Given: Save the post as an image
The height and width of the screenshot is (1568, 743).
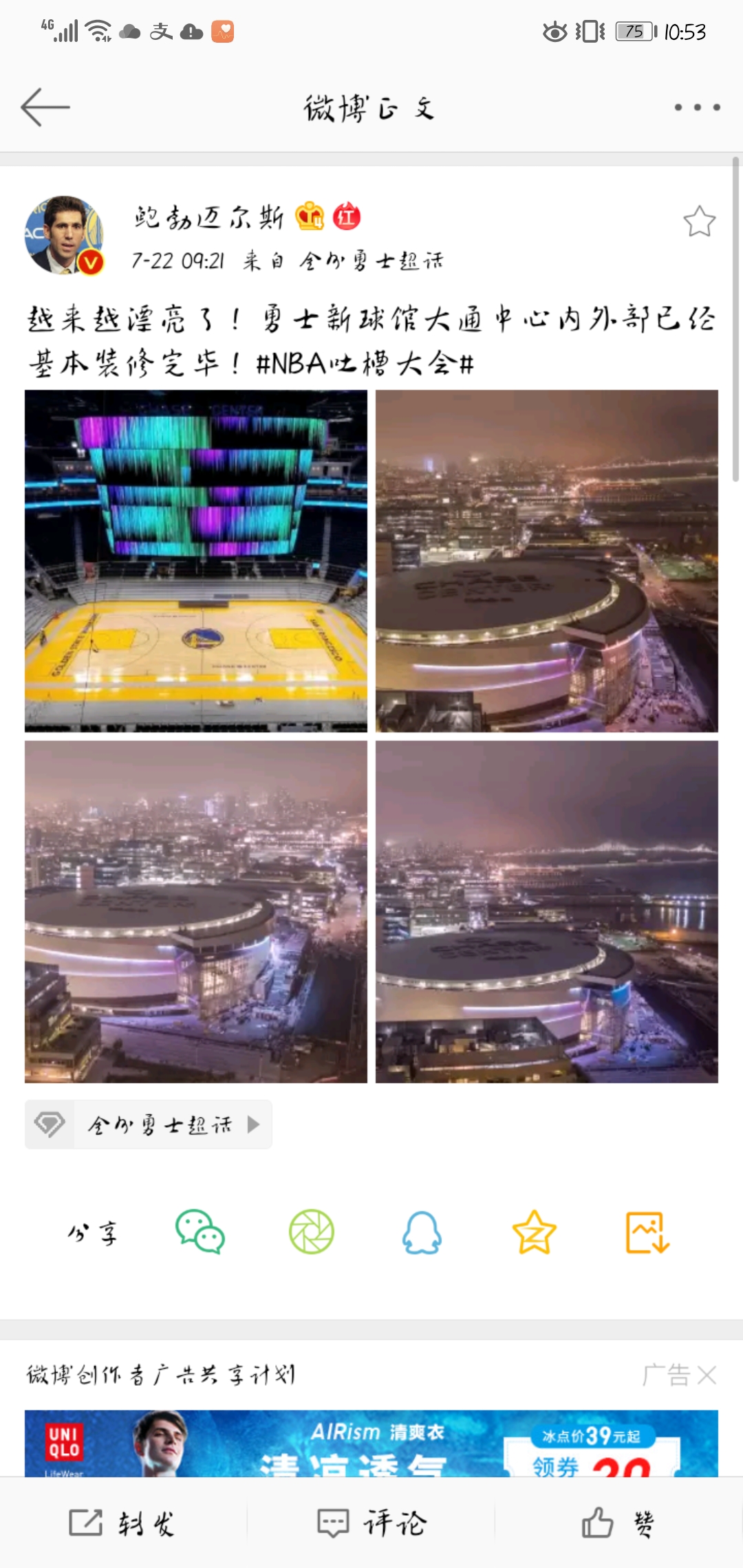Looking at the screenshot, I should click(647, 1232).
